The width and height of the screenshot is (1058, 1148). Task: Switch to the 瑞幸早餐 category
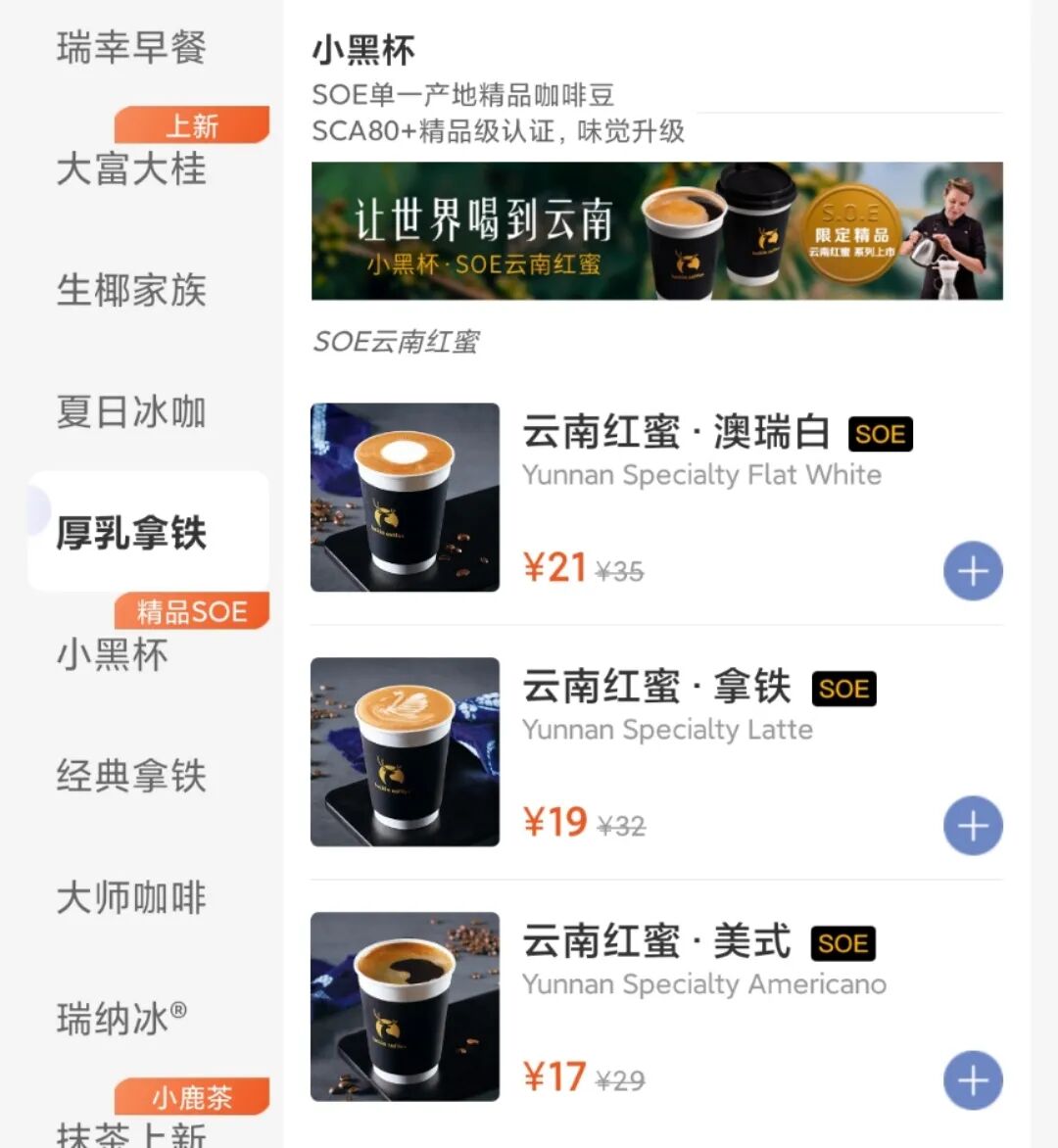[131, 47]
